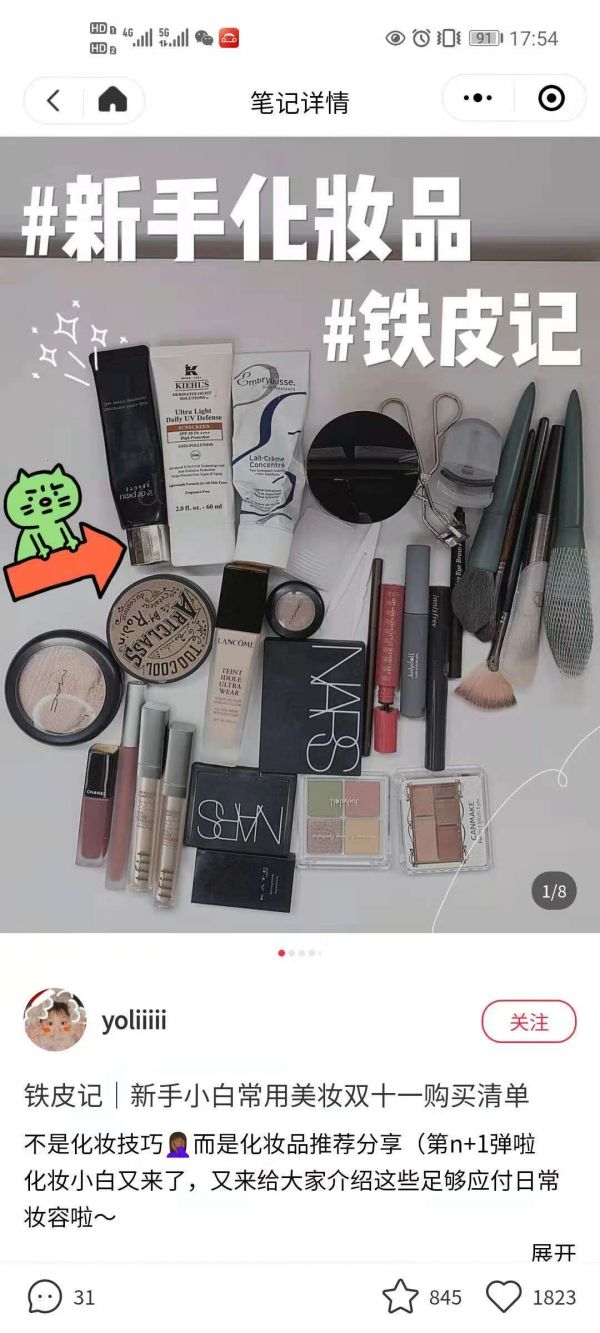Open the comments icon
Viewport: 600px width, 1333px height.
pos(45,1297)
